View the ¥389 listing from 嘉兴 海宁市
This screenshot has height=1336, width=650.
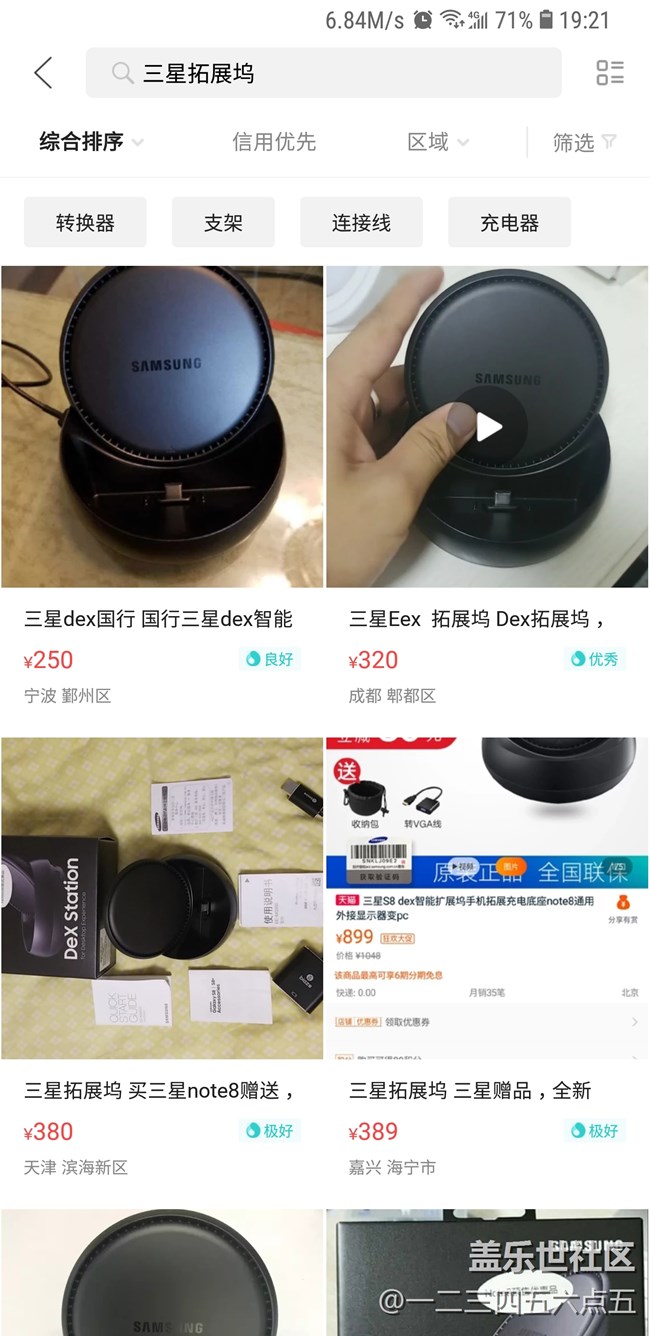[x=487, y=900]
